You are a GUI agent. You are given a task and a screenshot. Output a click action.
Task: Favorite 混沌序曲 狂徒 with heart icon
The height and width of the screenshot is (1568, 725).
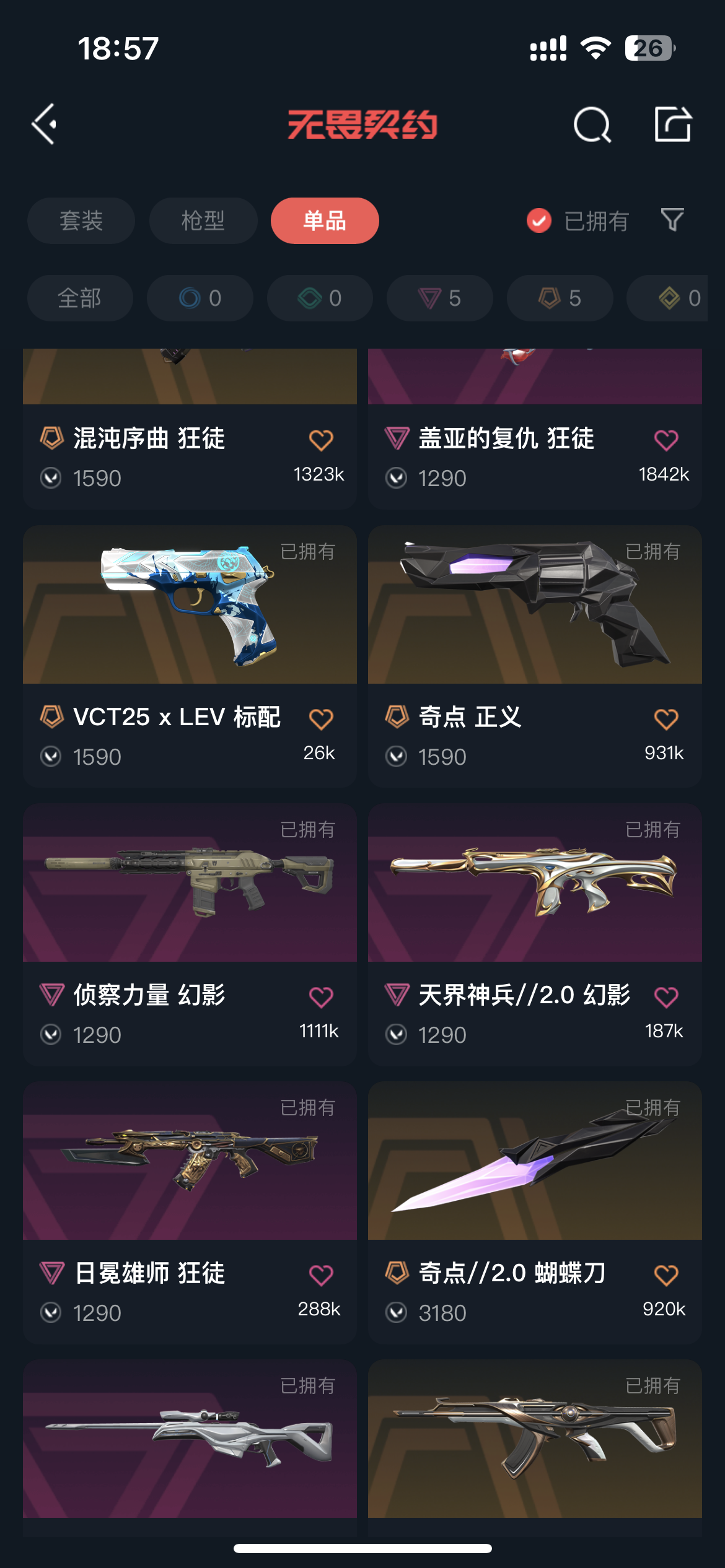321,440
